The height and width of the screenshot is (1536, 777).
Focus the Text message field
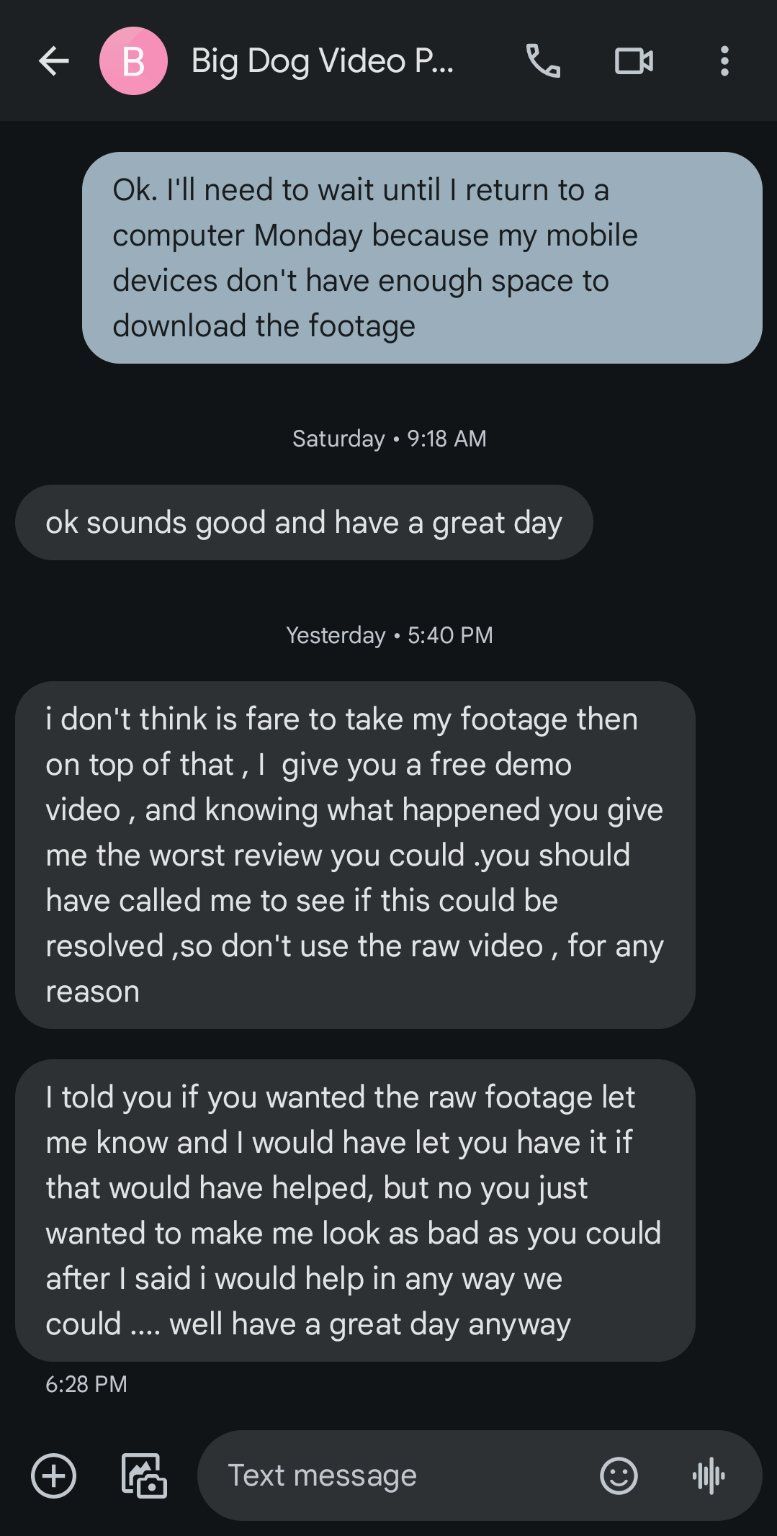tap(400, 1475)
